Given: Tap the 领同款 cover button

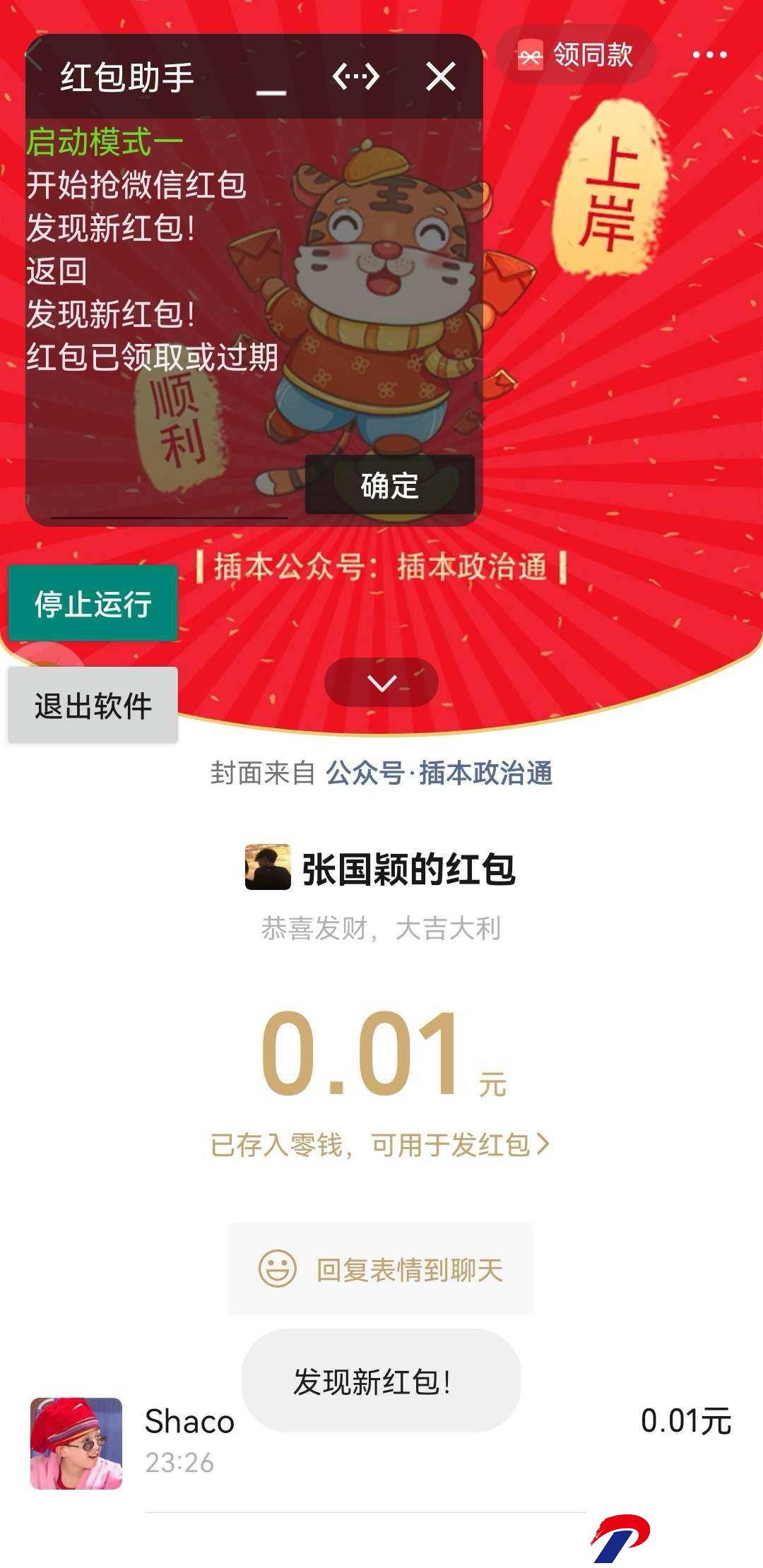Looking at the screenshot, I should tap(576, 55).
